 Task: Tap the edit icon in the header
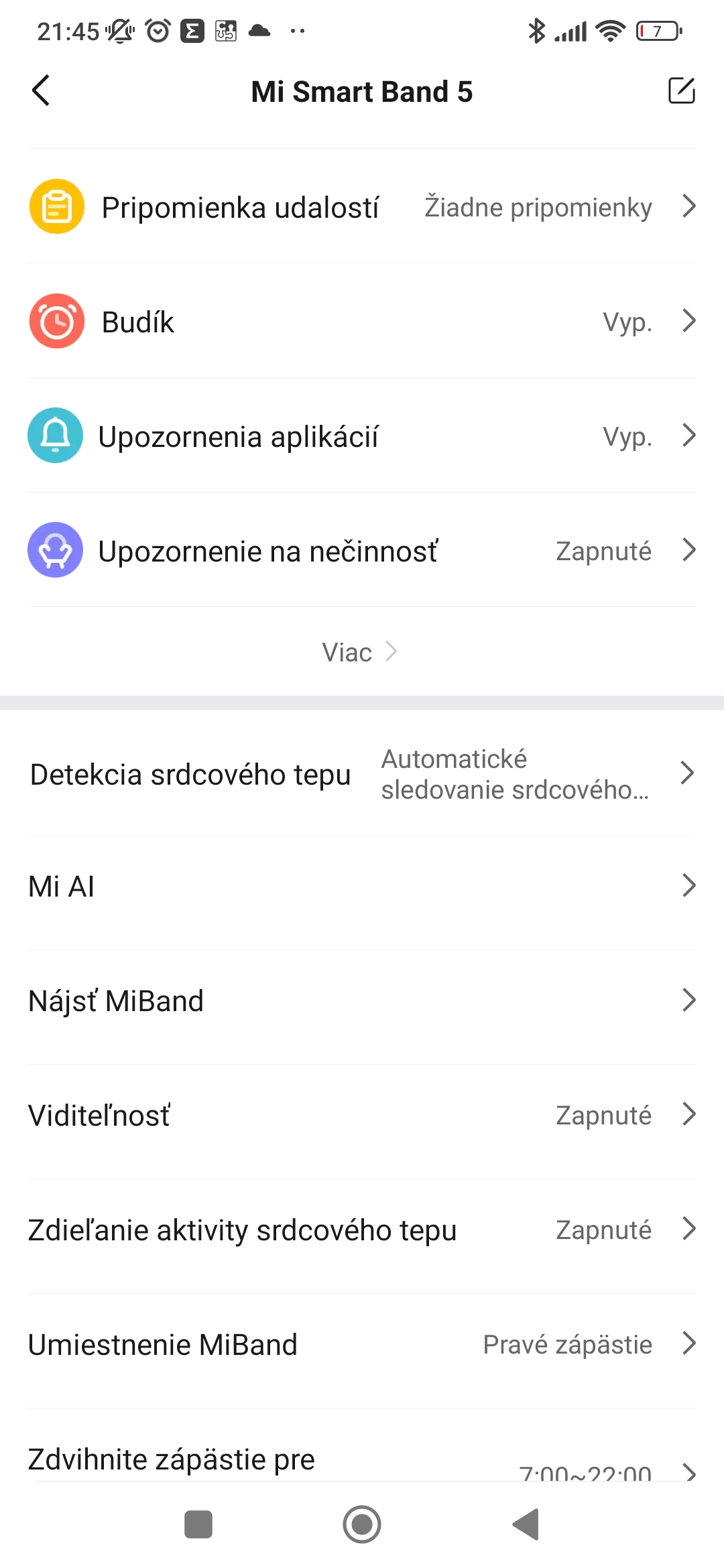click(x=681, y=90)
